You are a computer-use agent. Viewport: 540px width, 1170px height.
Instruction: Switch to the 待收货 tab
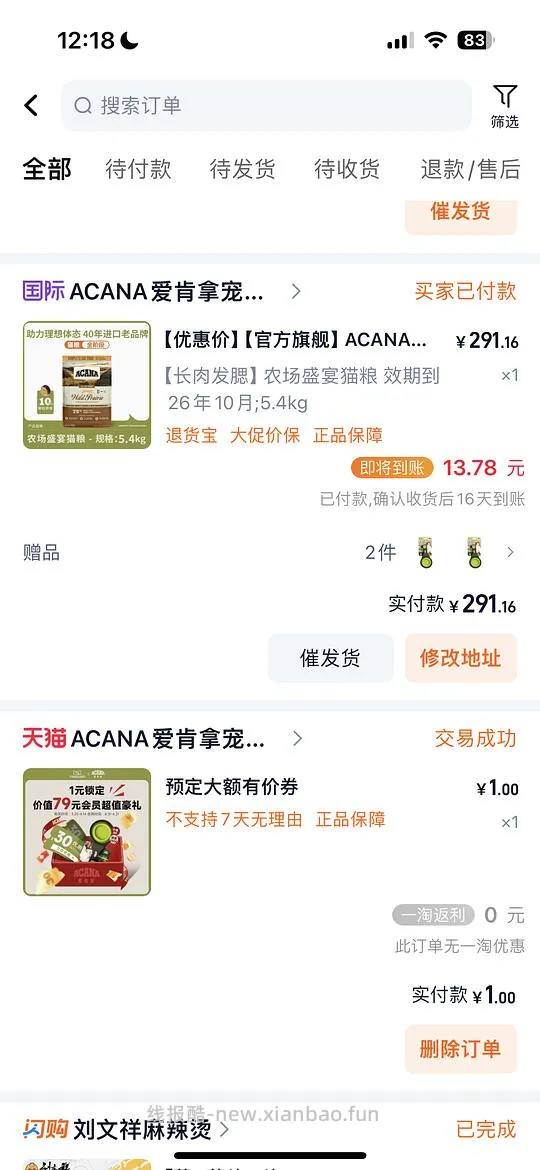[347, 169]
